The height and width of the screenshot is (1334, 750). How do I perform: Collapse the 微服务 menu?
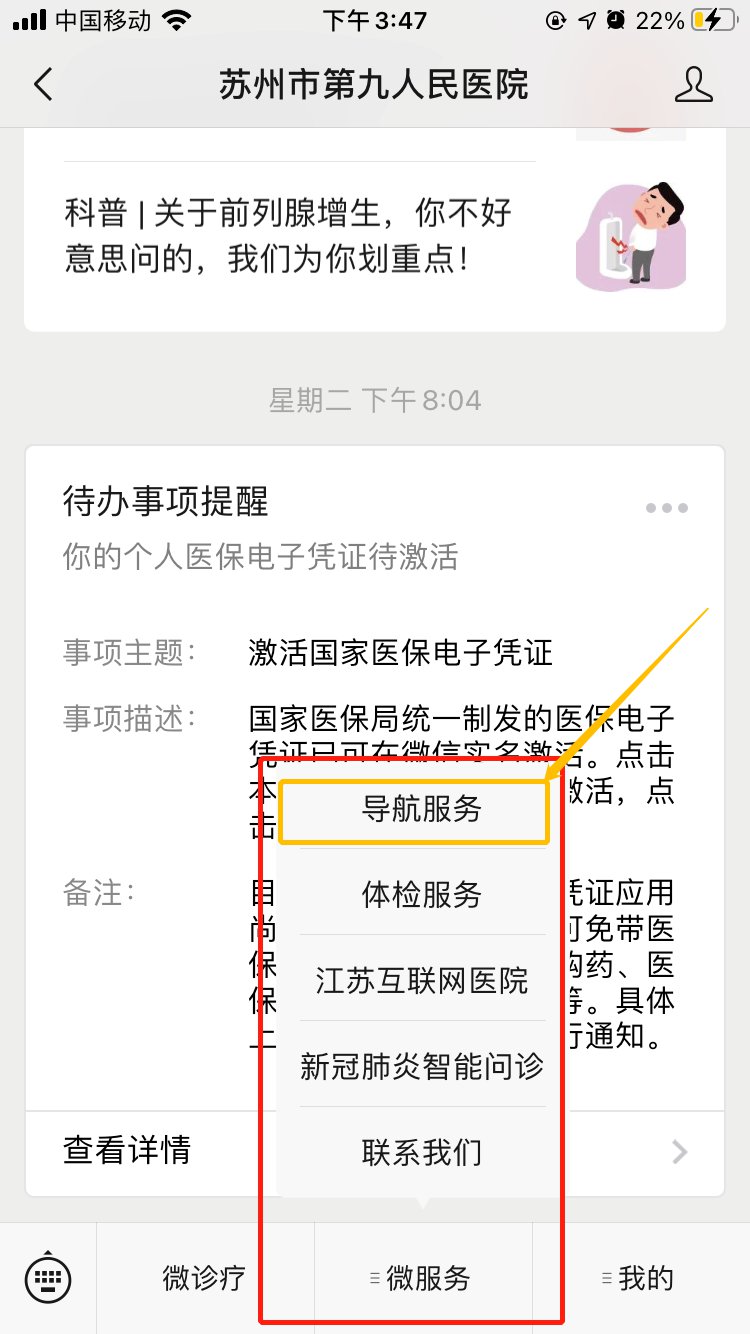point(424,1278)
